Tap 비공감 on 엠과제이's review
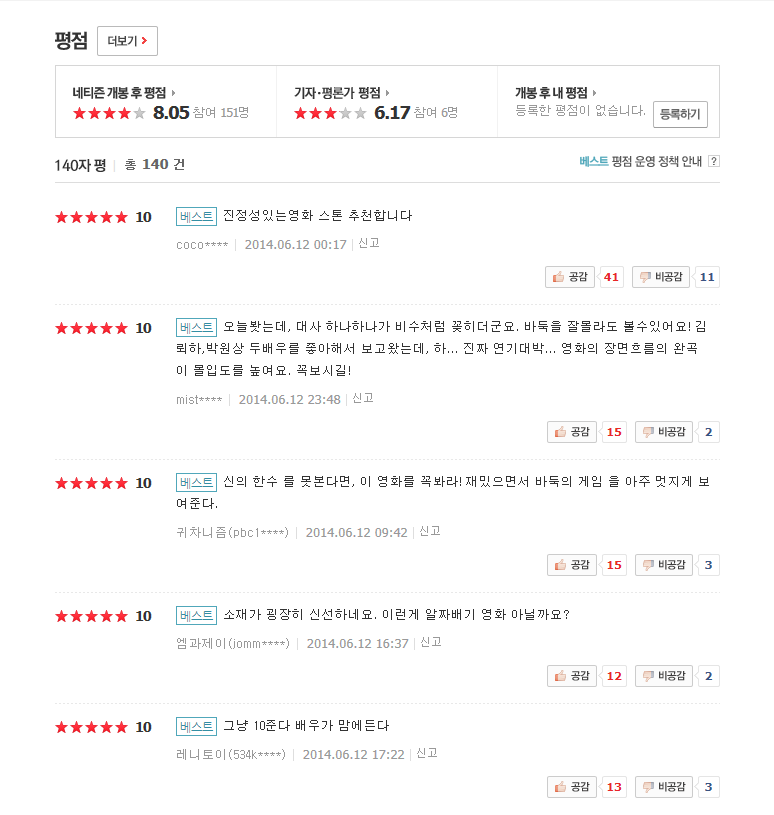Viewport: 774px width, 815px height. tap(665, 676)
